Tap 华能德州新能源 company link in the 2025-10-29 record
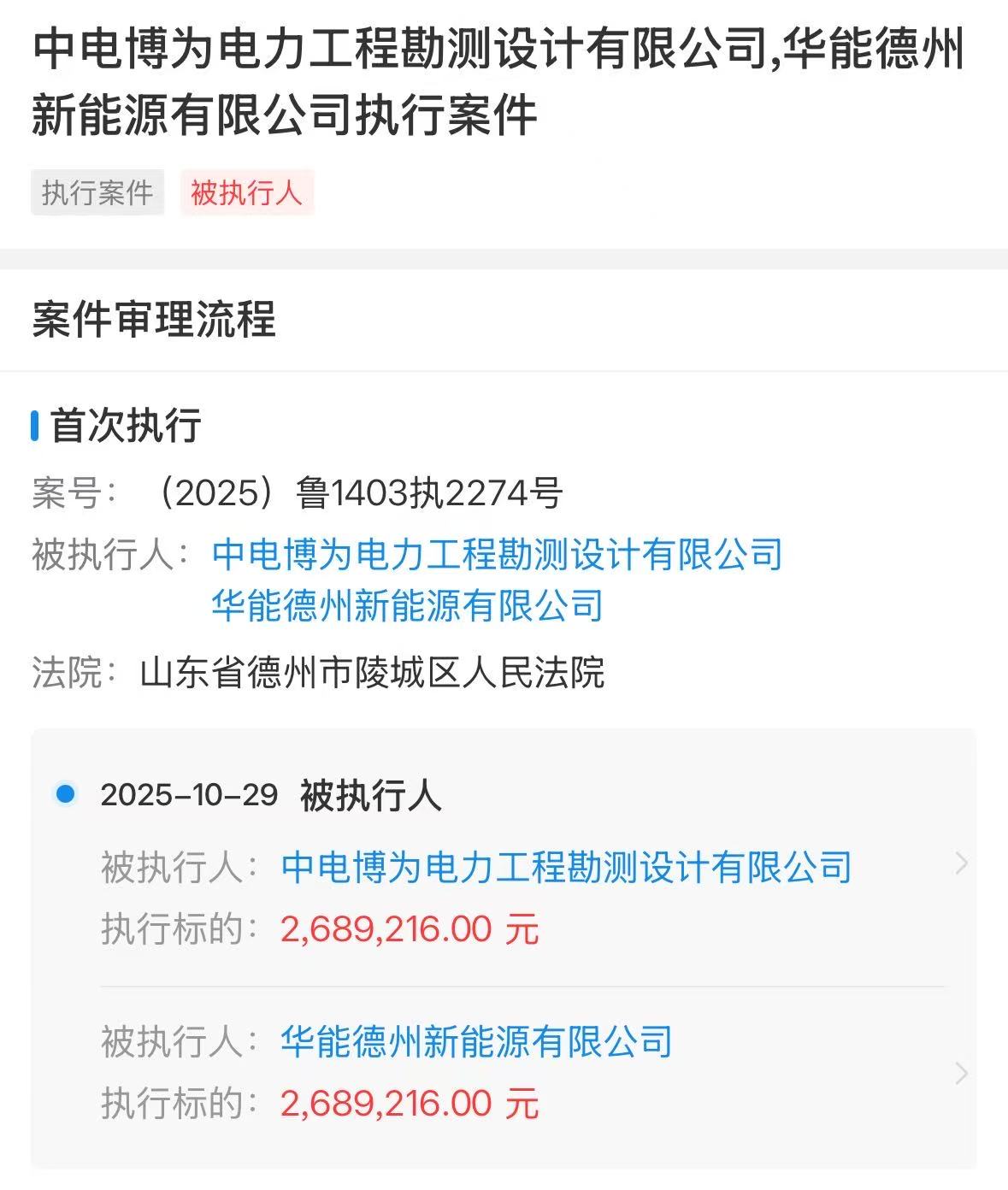This screenshot has height=1190, width=1008. click(476, 1041)
